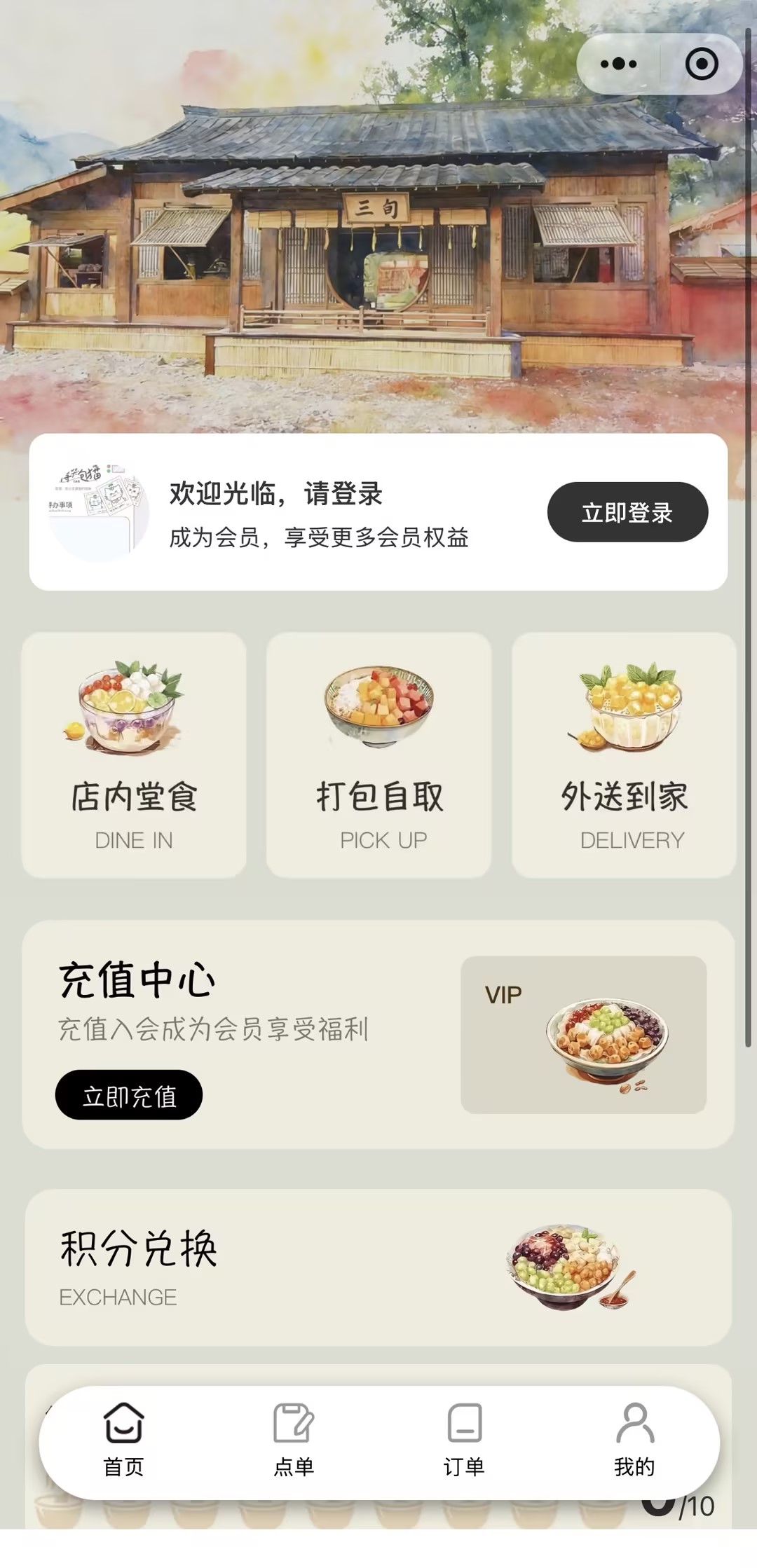The width and height of the screenshot is (757, 1568).
Task: Open 外送到家 delivery
Action: 624,755
